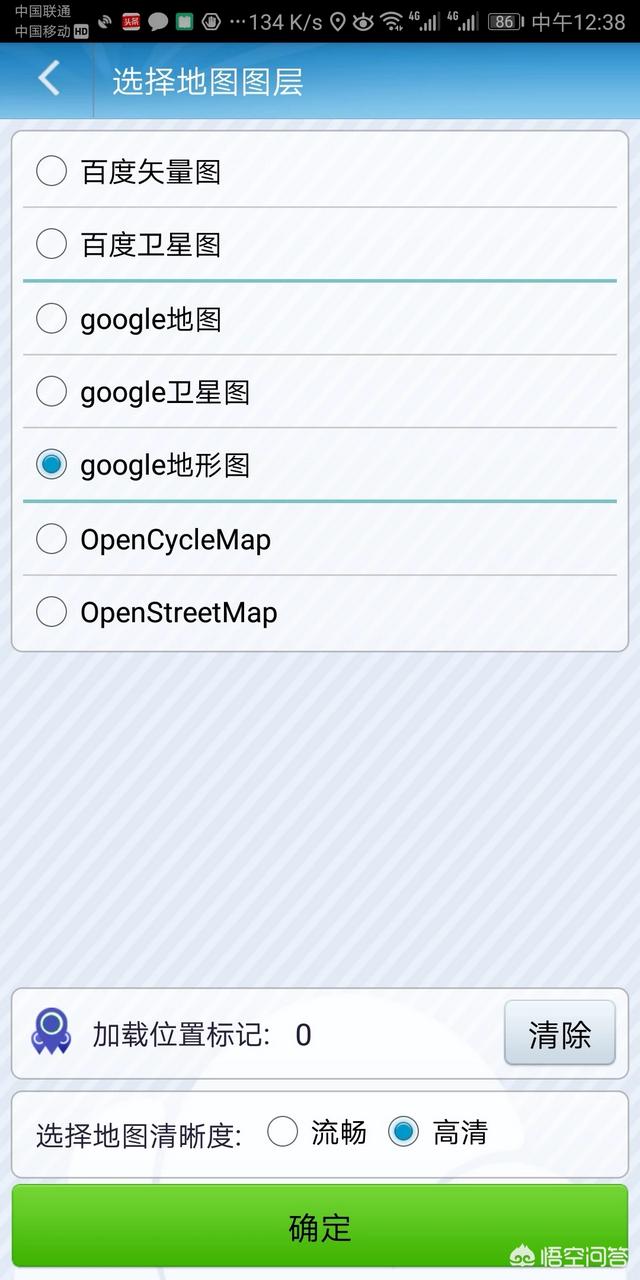This screenshot has height=1280, width=640.
Task: Switch layer to OpenCycleMap
Action: click(x=320, y=540)
